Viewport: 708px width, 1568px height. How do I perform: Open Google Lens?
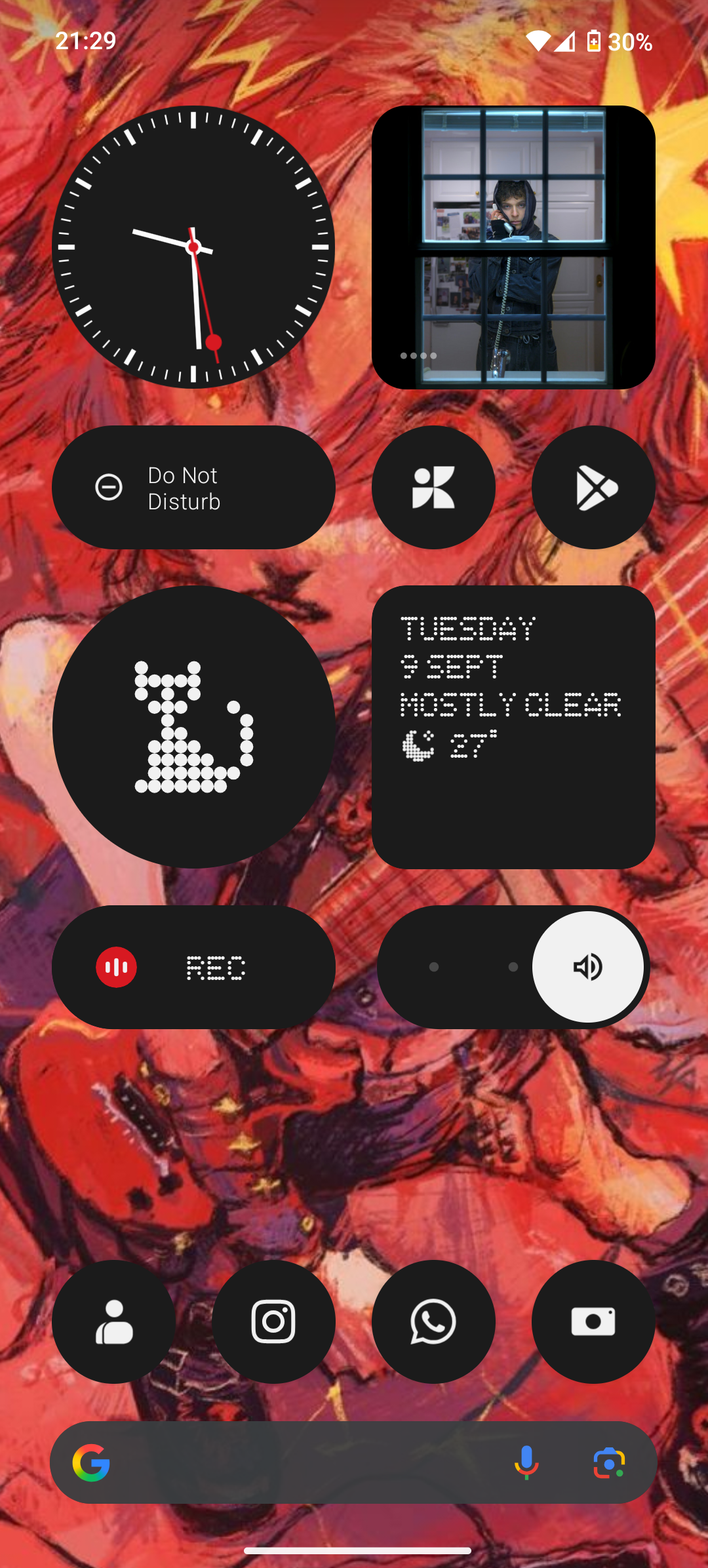point(609,1462)
